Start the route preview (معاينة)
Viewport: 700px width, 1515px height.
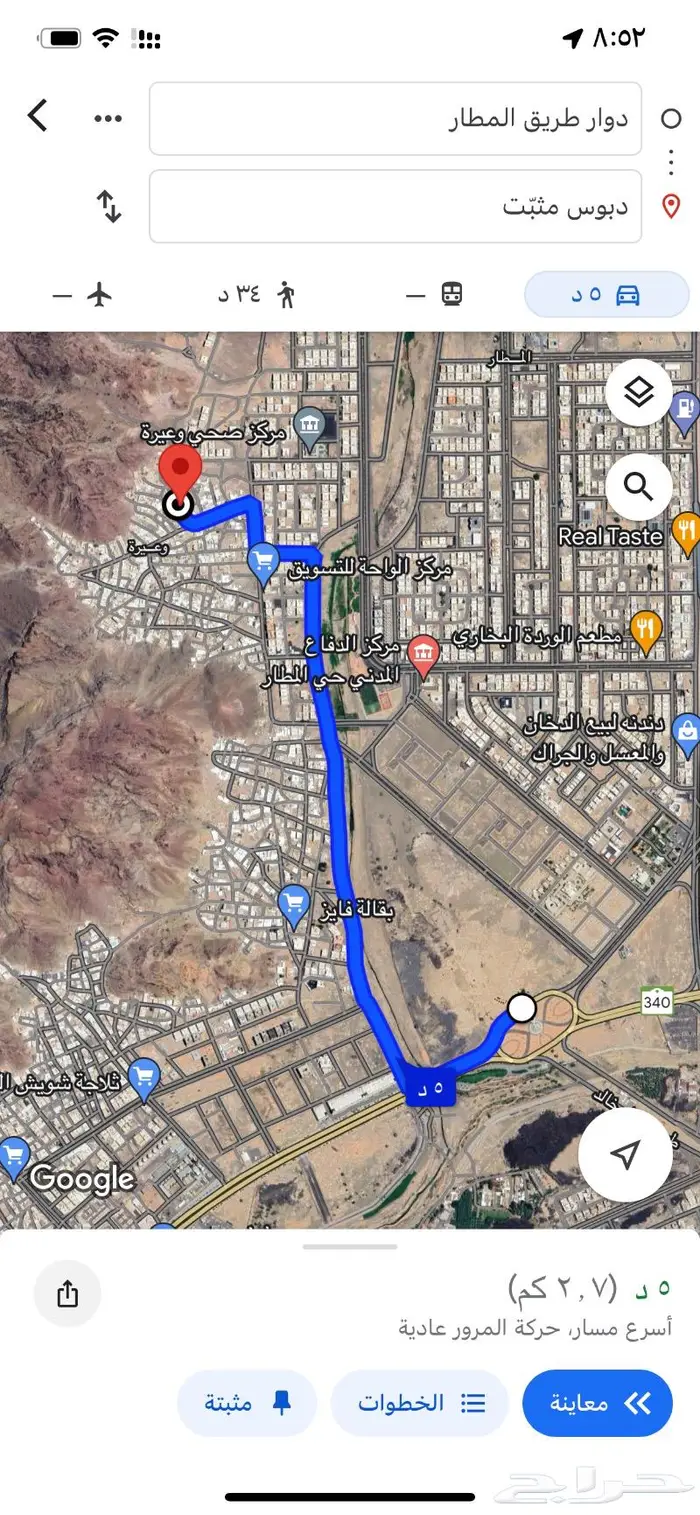[x=597, y=1403]
